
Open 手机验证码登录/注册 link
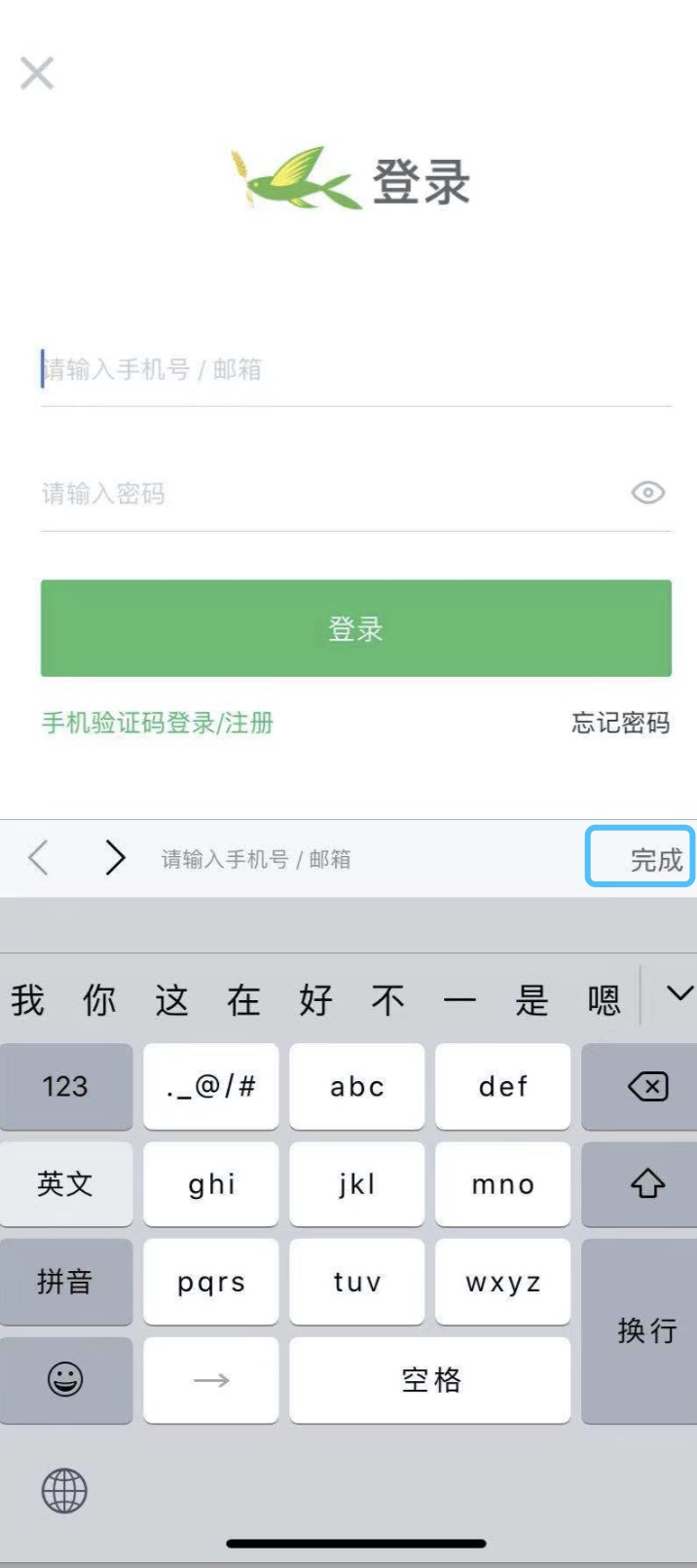(158, 723)
